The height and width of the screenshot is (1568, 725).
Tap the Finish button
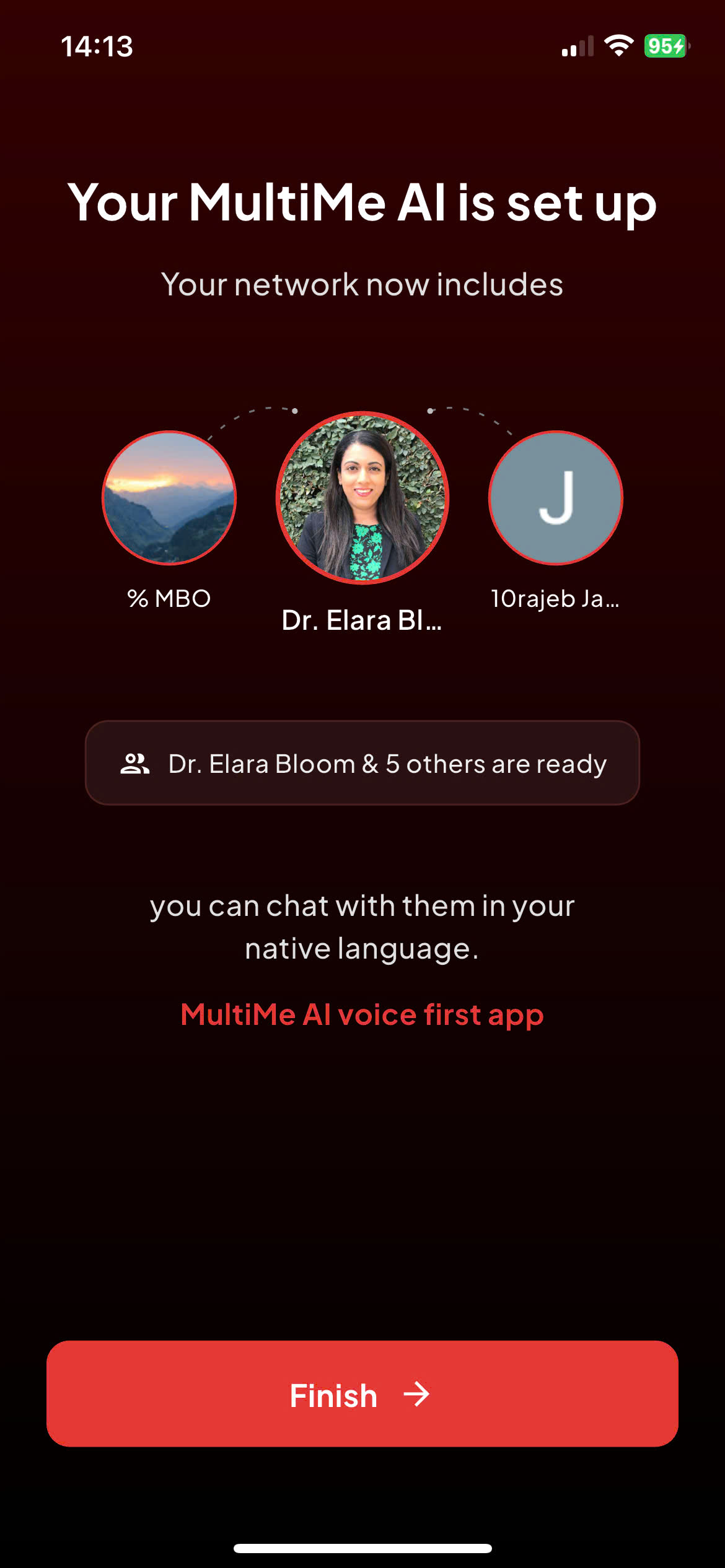coord(362,1393)
